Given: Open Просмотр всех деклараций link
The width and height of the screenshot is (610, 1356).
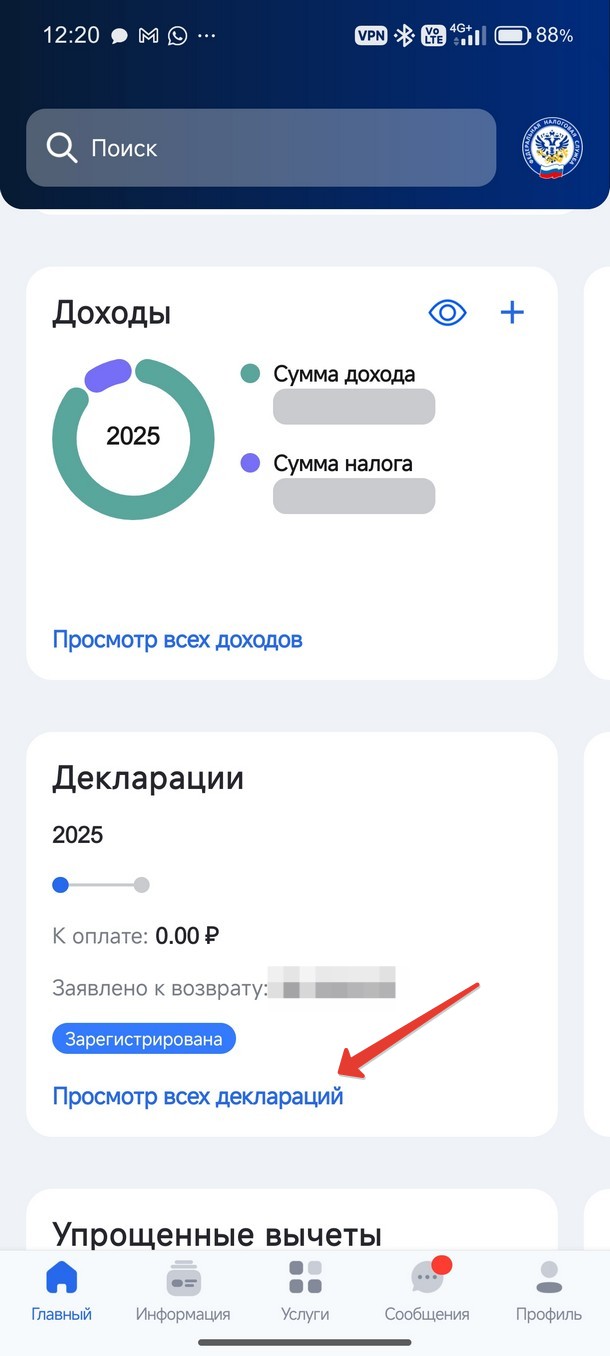Looking at the screenshot, I should [x=197, y=1096].
